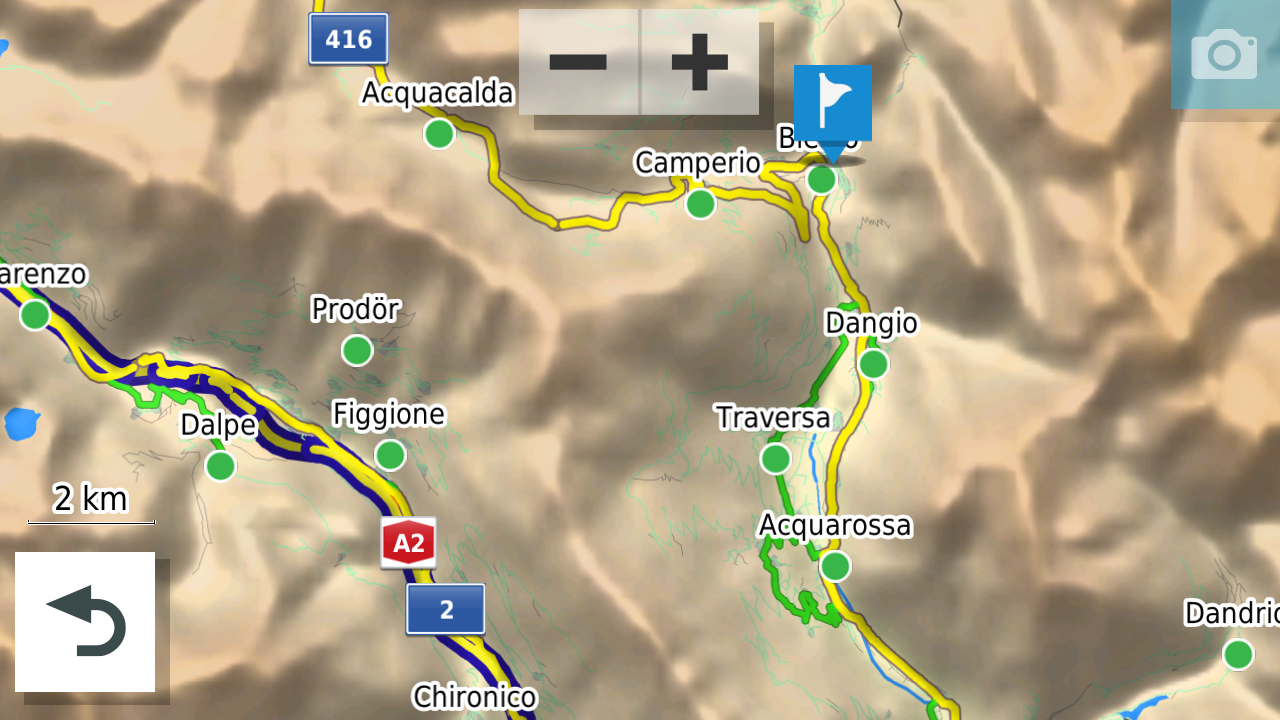Take a screenshot with the camera icon

point(1225,54)
